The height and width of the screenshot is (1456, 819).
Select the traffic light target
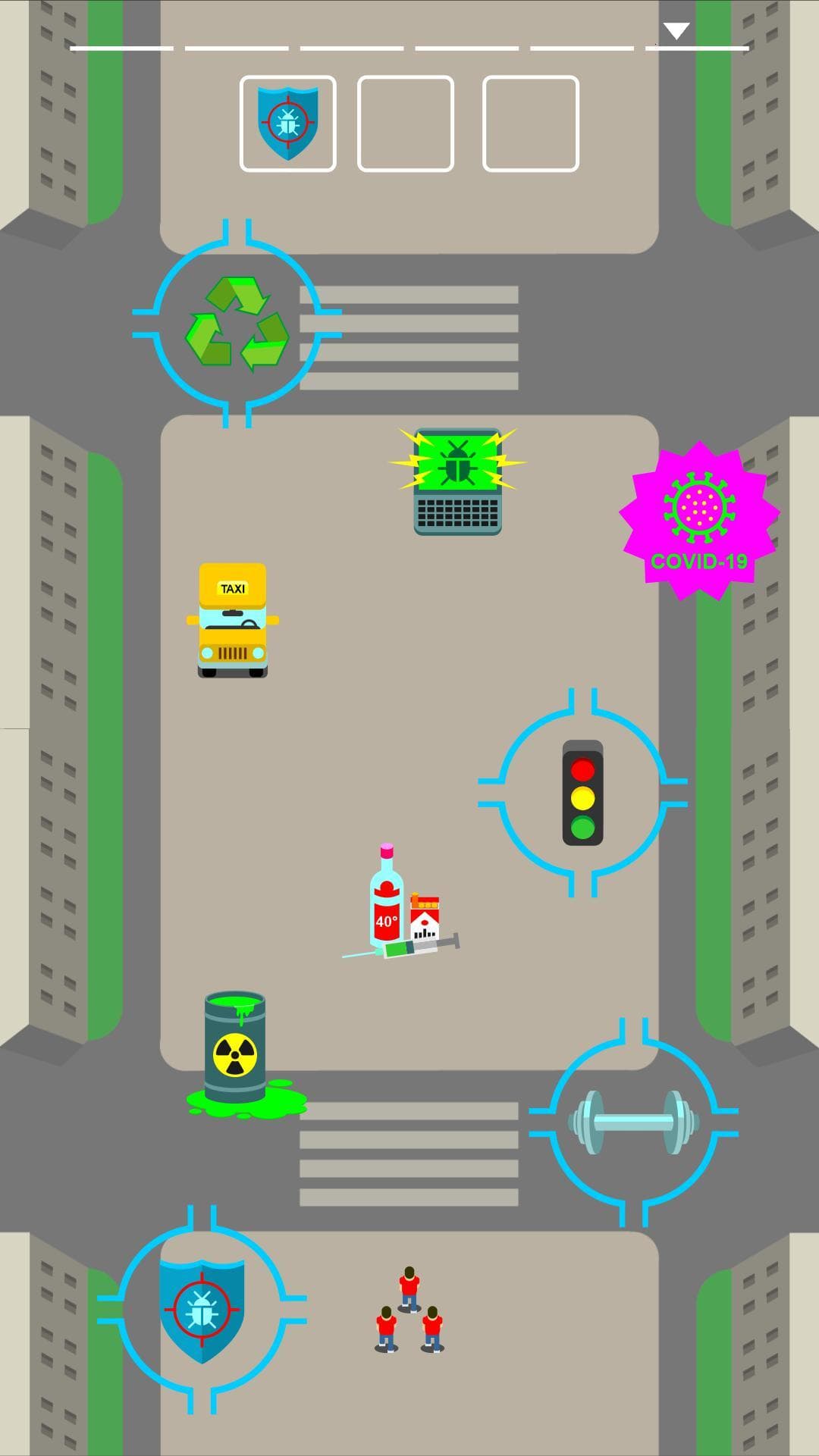582,793
